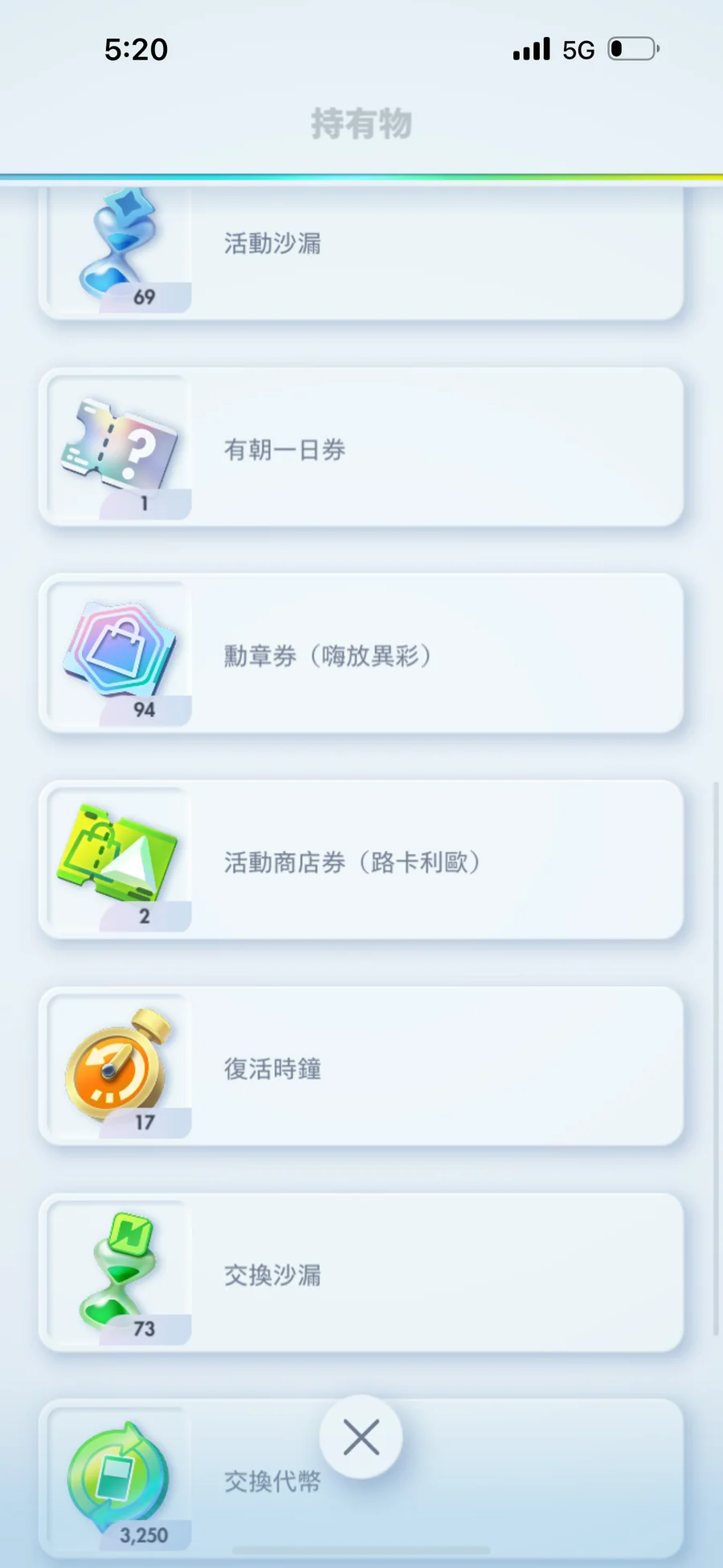This screenshot has height=1568, width=723.
Task: Select the 有朝一日券 item
Action: pyautogui.click(x=361, y=447)
